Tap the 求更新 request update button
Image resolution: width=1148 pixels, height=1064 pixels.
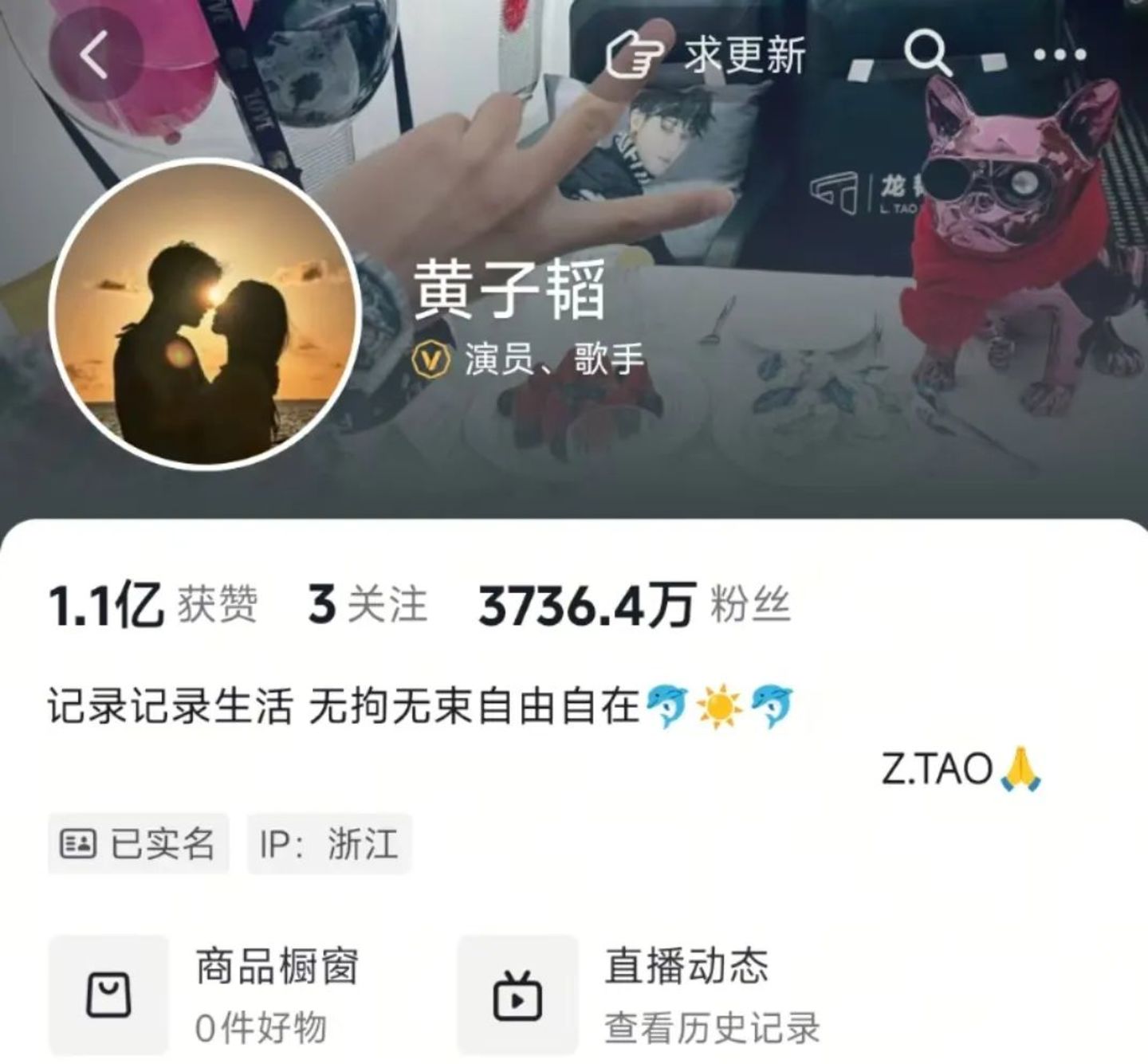pos(706,56)
